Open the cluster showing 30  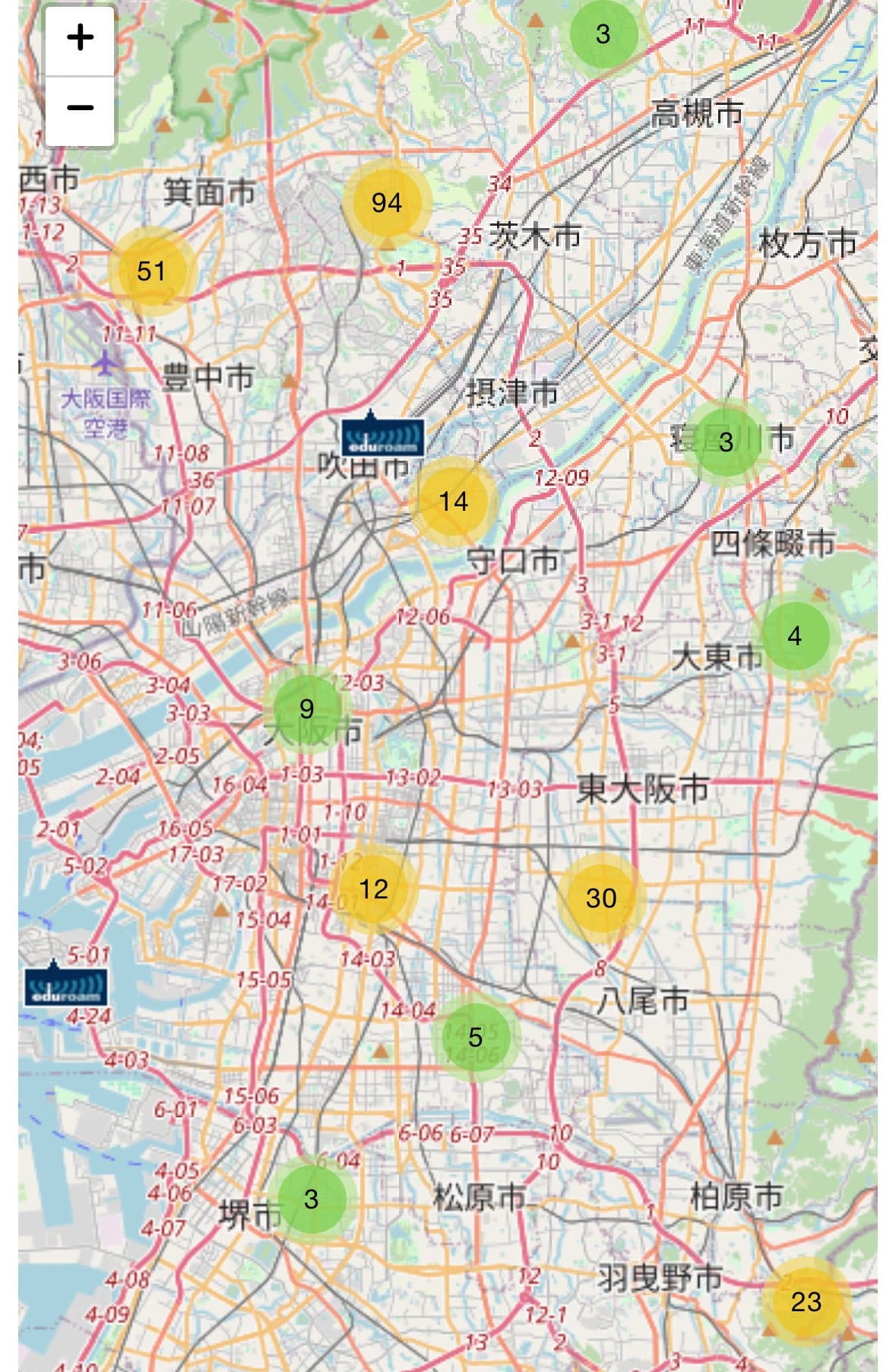click(601, 898)
